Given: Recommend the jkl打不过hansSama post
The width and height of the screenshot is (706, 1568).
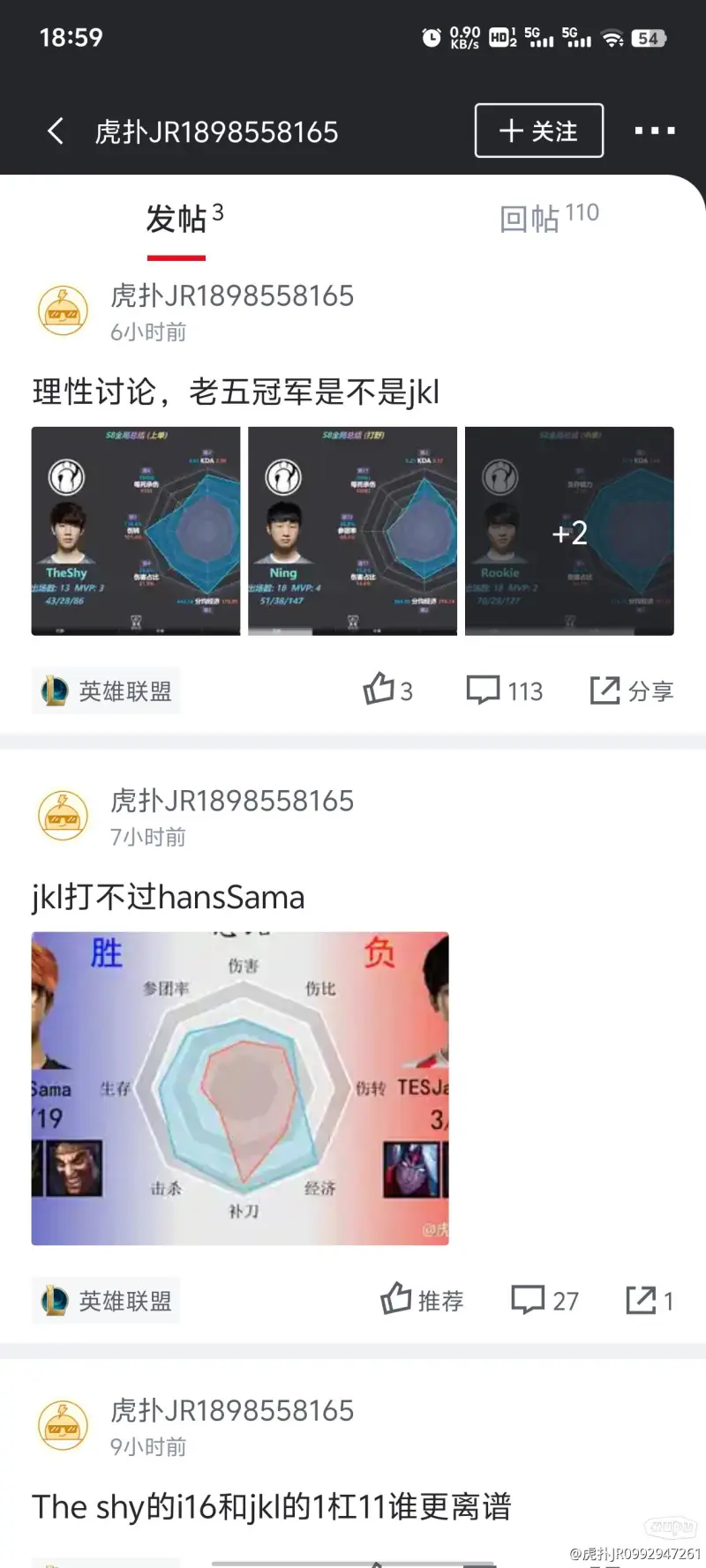Looking at the screenshot, I should pyautogui.click(x=421, y=1300).
